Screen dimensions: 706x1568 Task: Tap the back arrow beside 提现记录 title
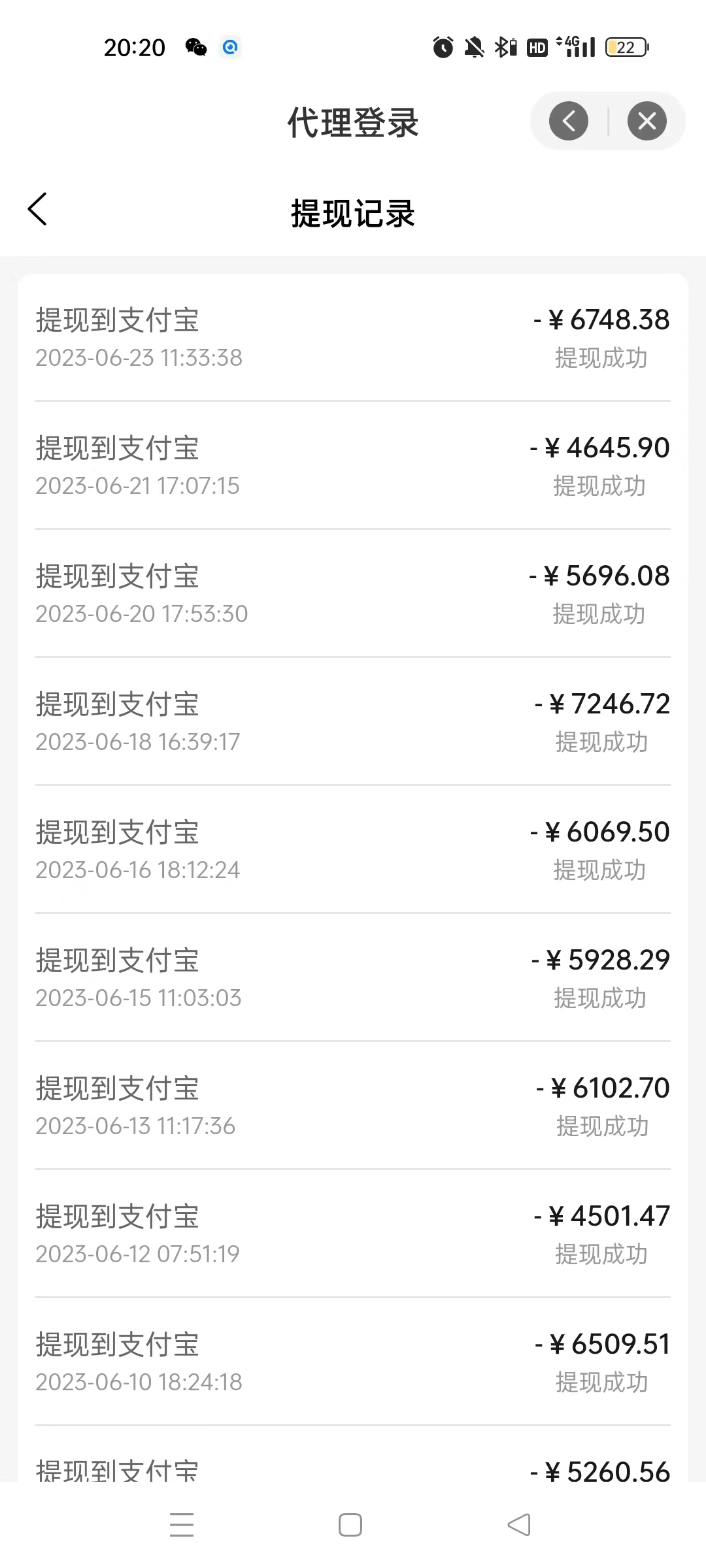pos(37,210)
